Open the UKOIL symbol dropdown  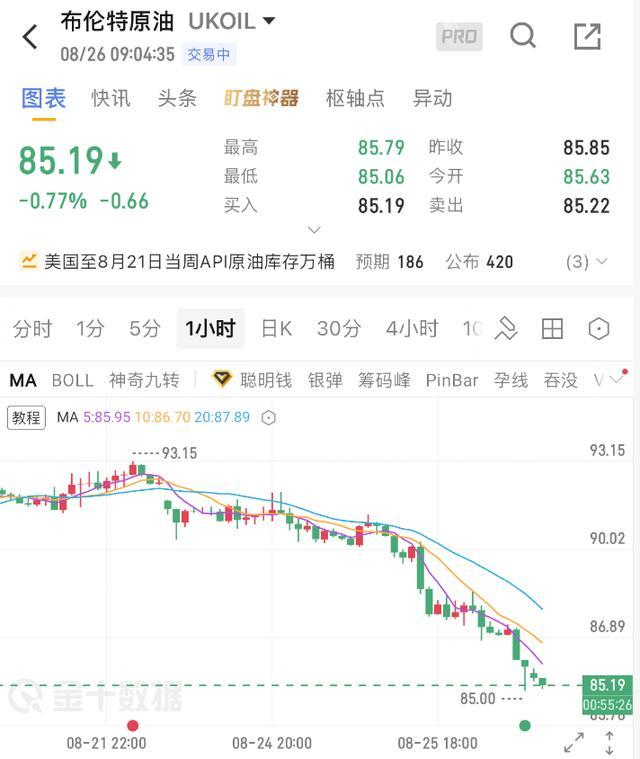pos(232,21)
